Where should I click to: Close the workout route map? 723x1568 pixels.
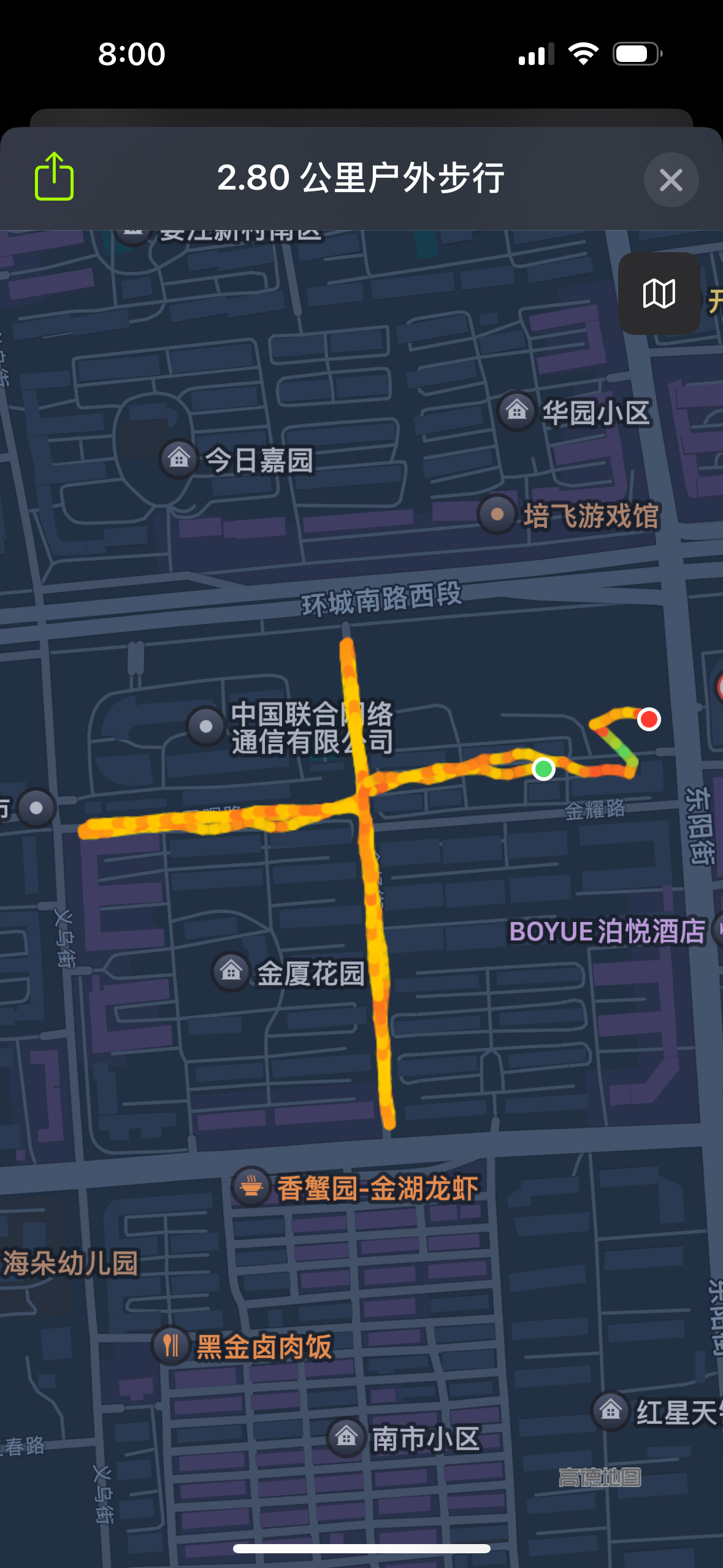pos(671,180)
